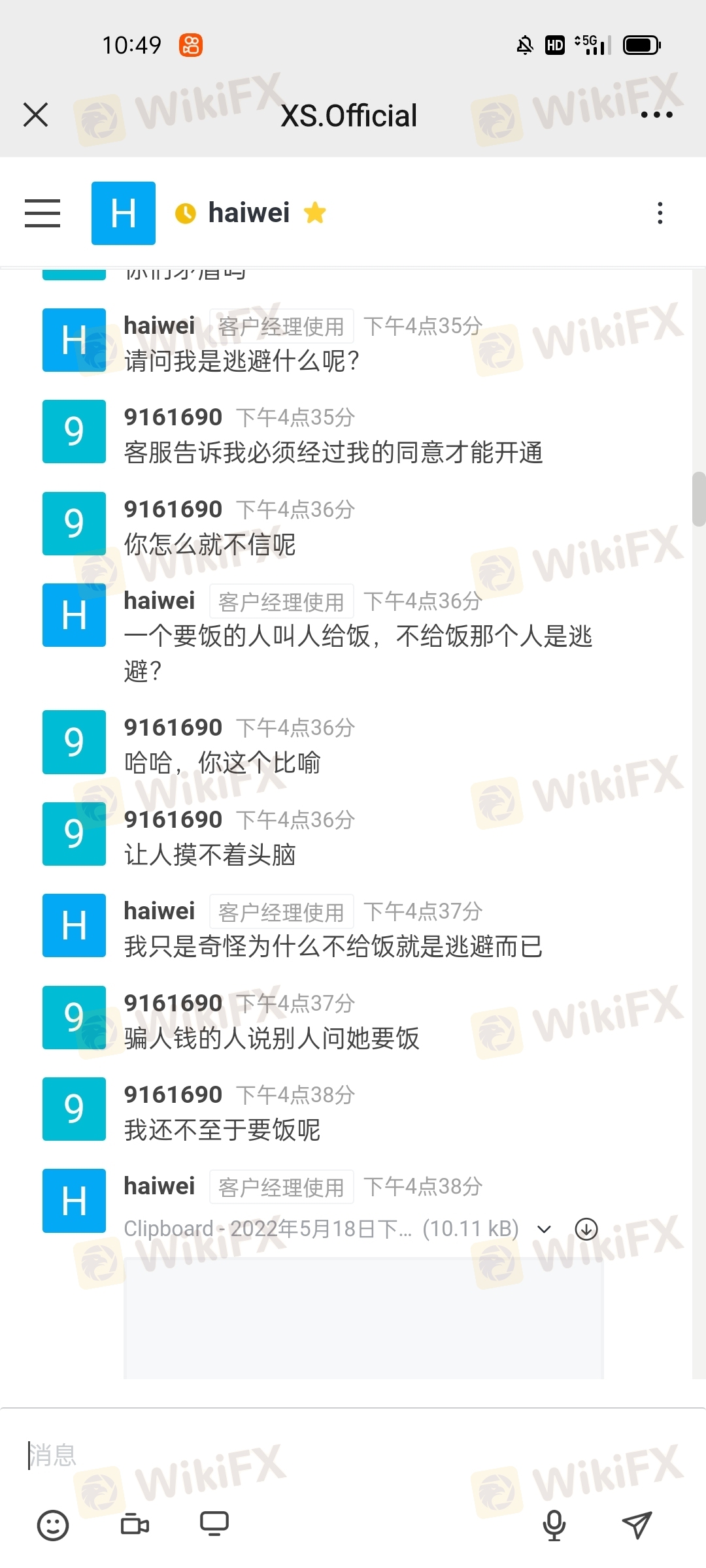Favorite the haiwei chat with star
This screenshot has height=1568, width=706.
click(315, 213)
